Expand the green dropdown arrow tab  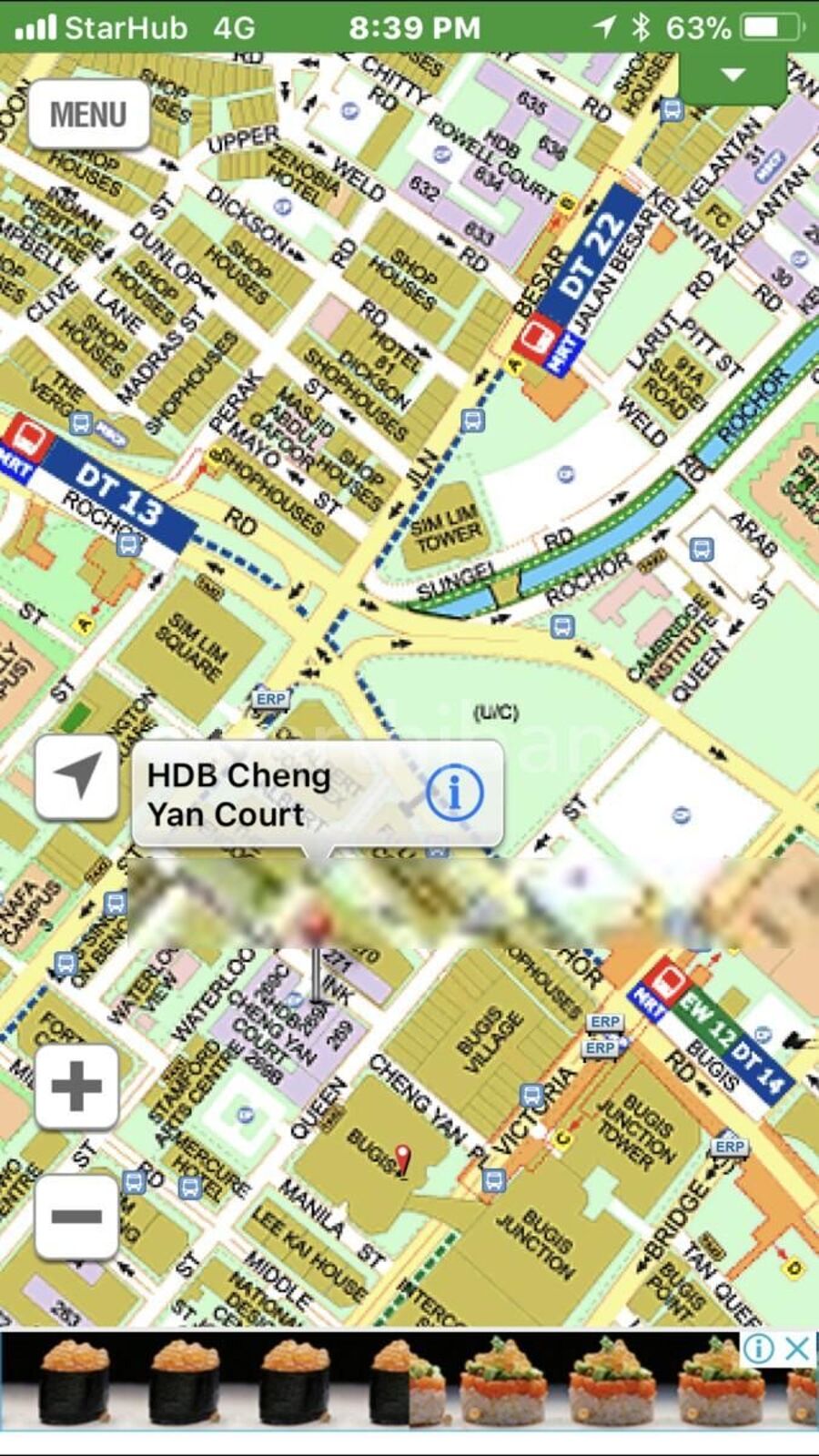(x=733, y=76)
